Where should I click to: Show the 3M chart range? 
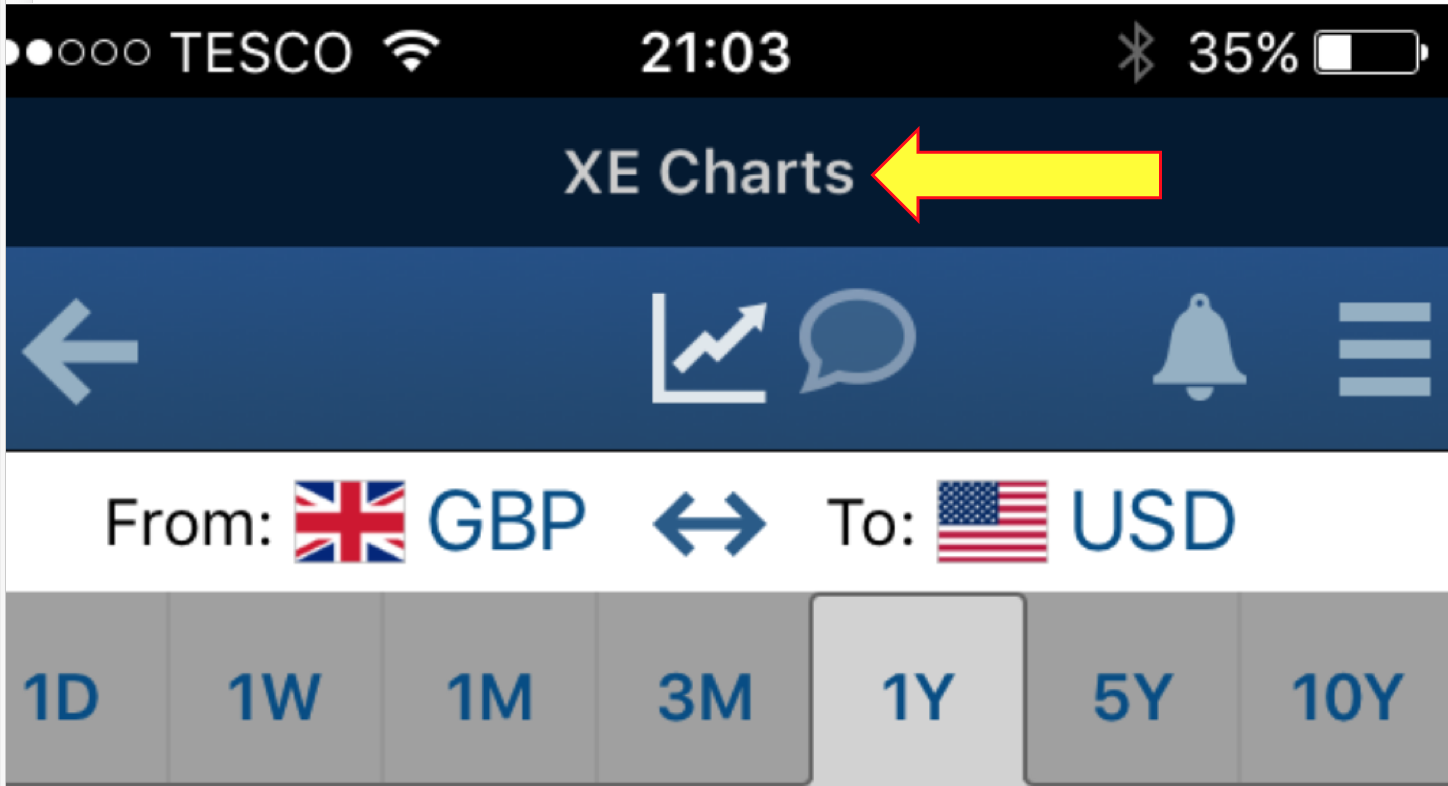[x=705, y=696]
